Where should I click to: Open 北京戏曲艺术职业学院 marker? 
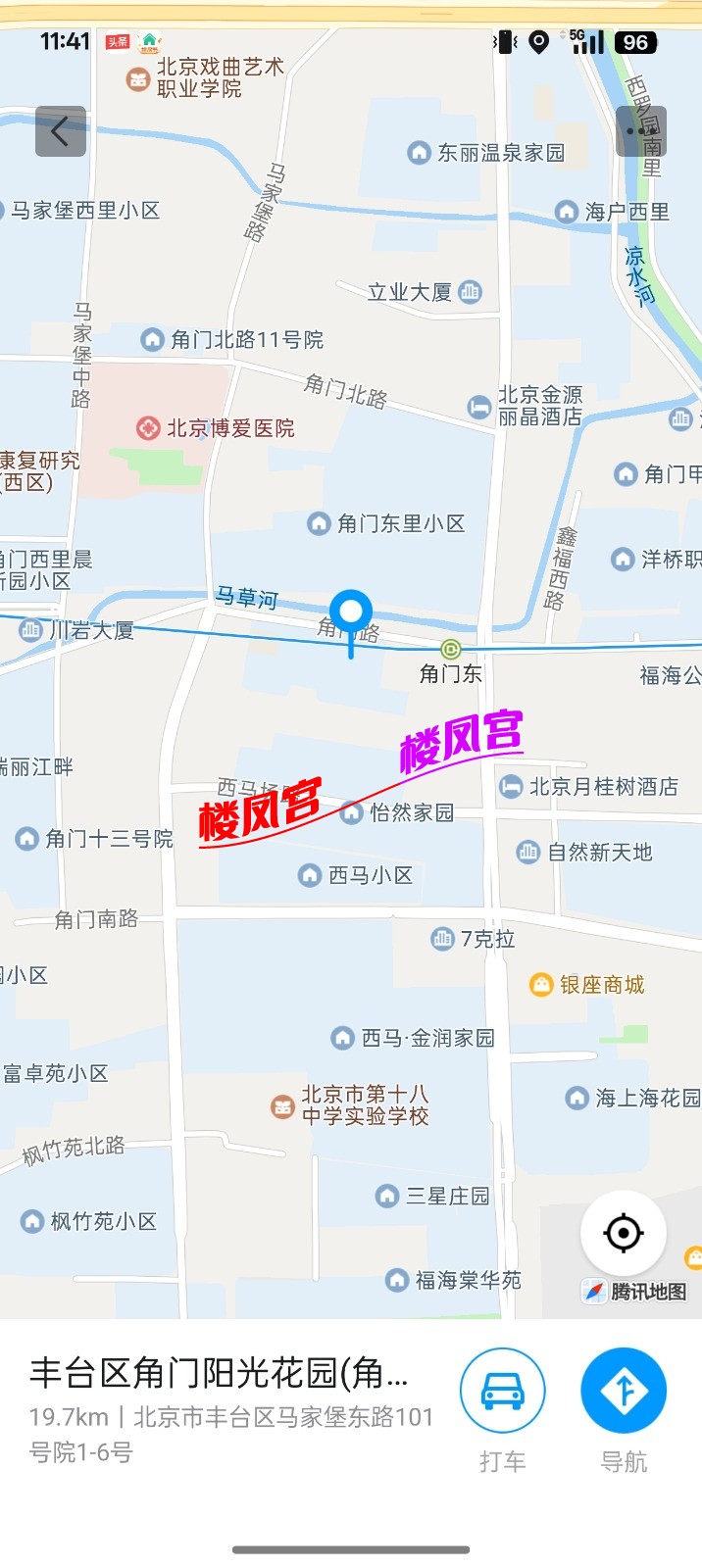coord(138,78)
